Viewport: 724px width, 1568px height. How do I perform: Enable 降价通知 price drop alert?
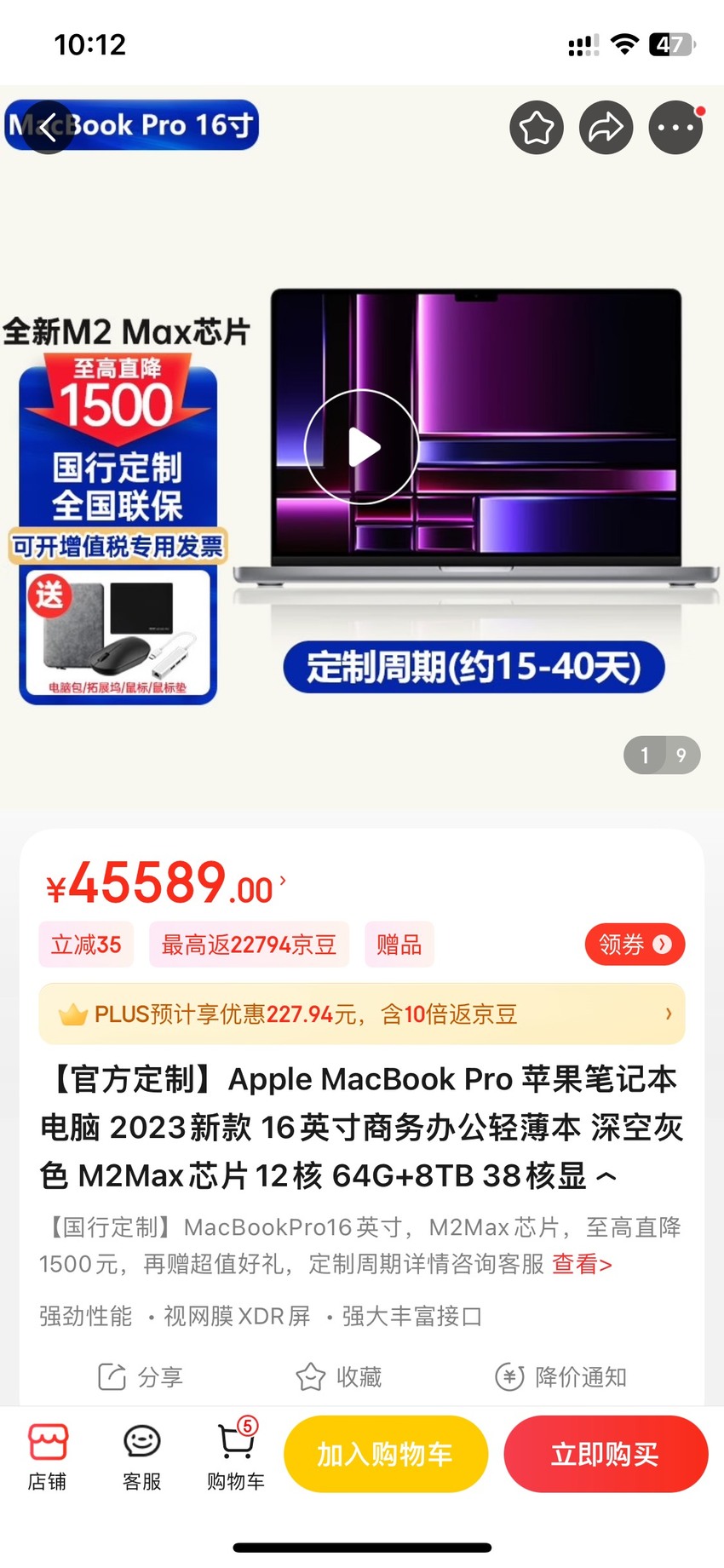tap(561, 1377)
